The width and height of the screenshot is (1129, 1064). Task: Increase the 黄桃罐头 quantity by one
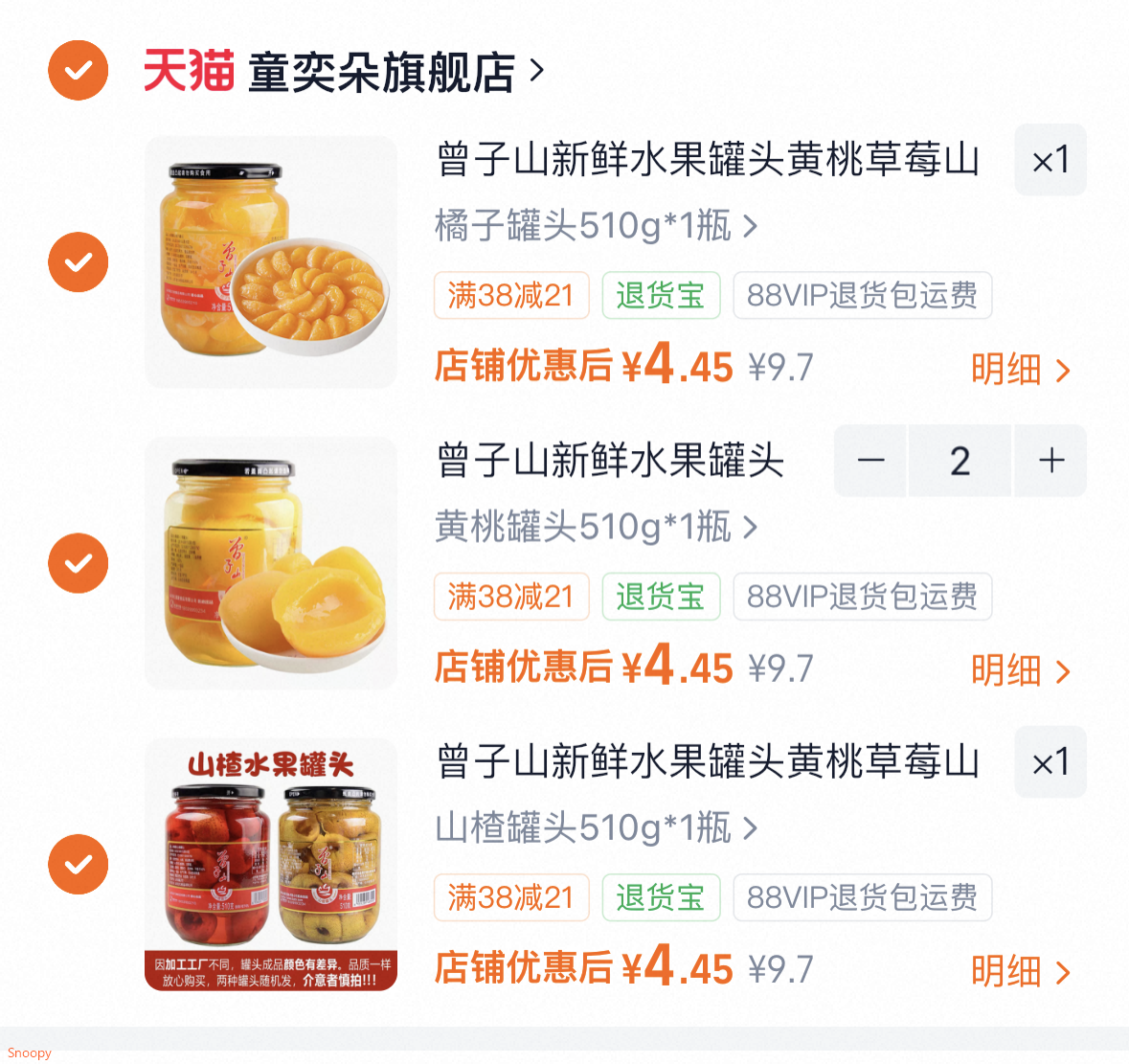pyautogui.click(x=1050, y=461)
